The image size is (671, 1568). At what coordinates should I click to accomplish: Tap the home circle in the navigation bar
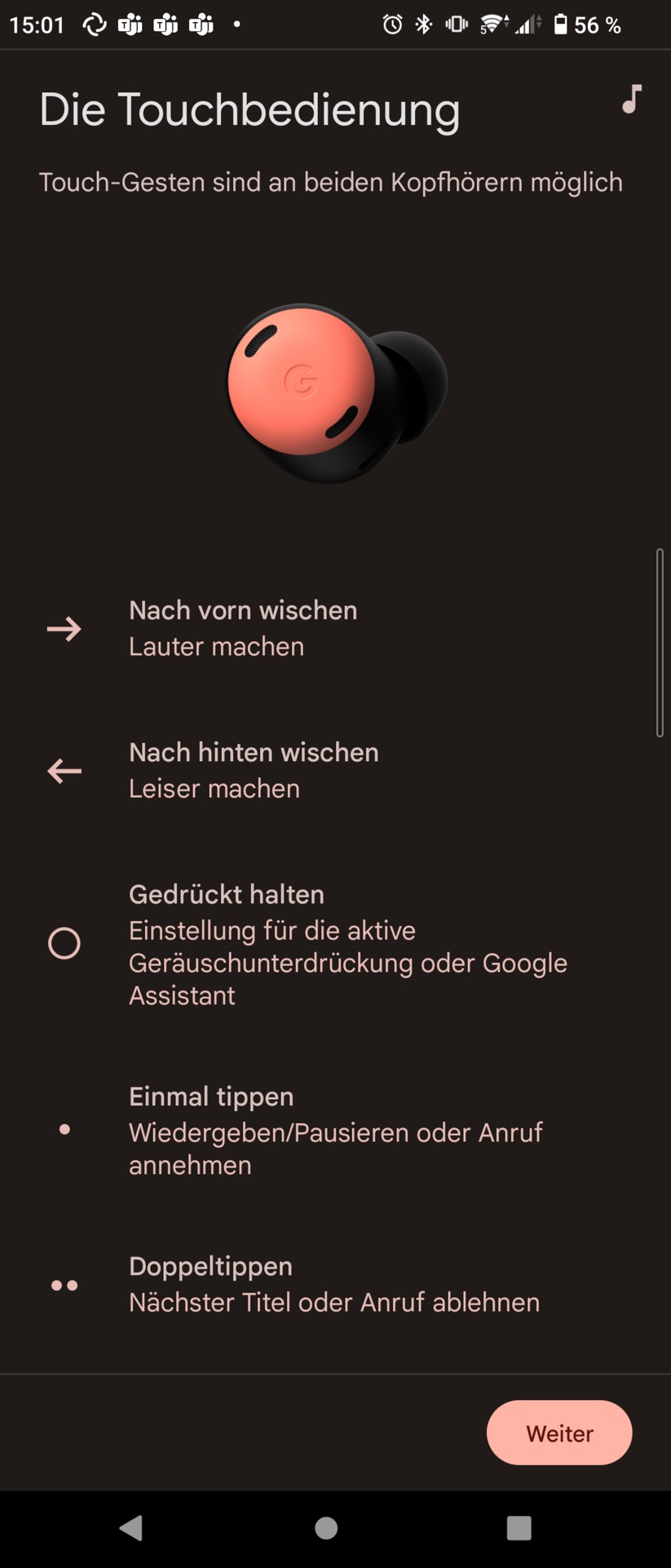327,1527
